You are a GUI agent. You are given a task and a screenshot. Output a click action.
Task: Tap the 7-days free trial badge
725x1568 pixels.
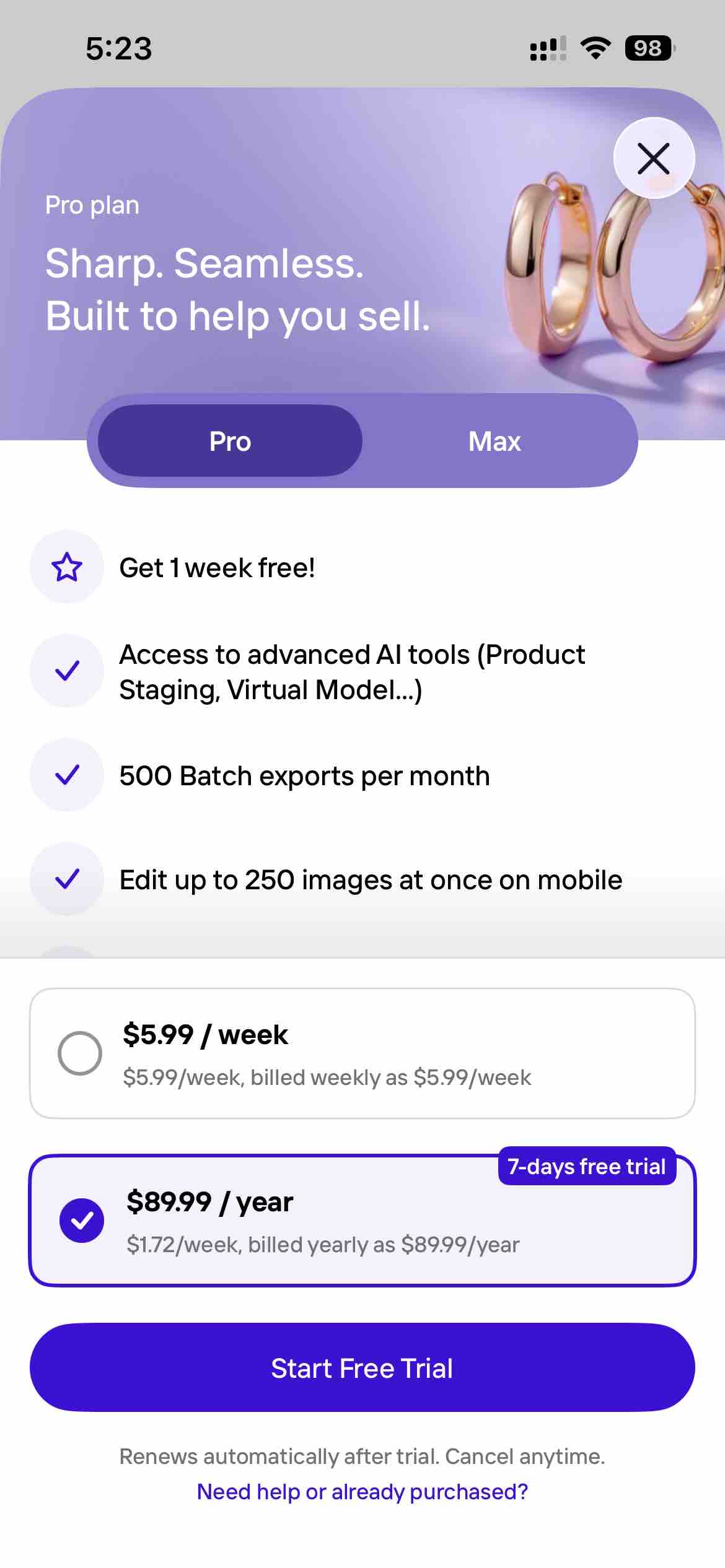pyautogui.click(x=586, y=1167)
